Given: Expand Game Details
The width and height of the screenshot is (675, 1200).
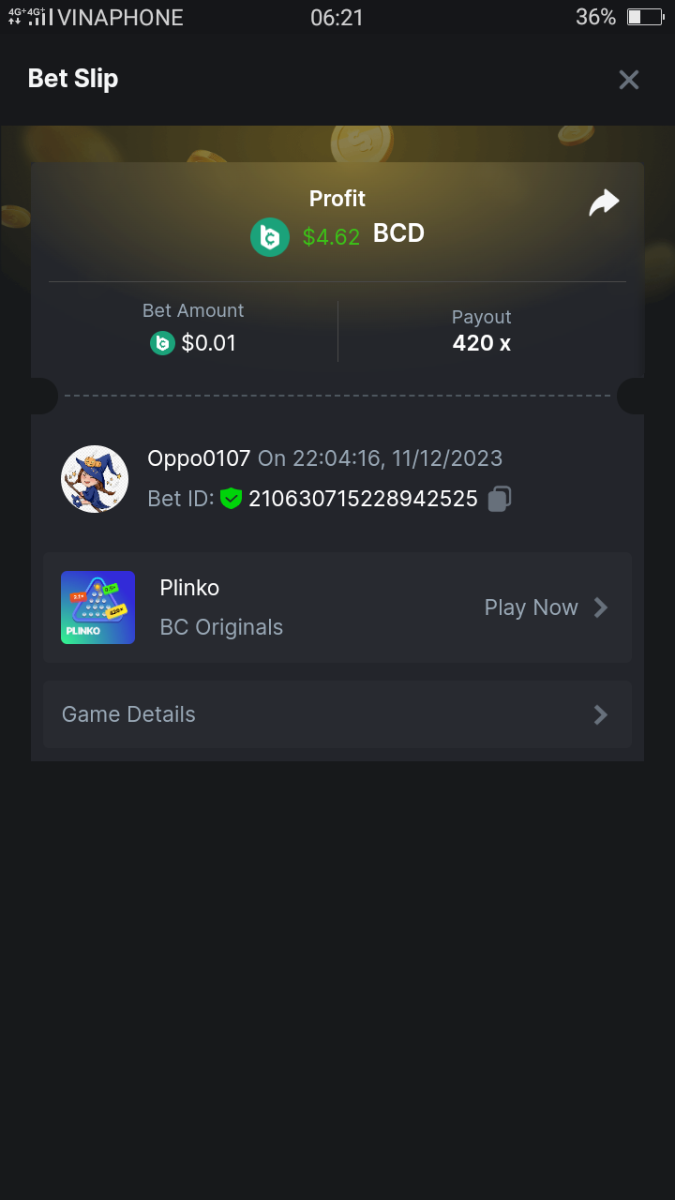Looking at the screenshot, I should [337, 715].
